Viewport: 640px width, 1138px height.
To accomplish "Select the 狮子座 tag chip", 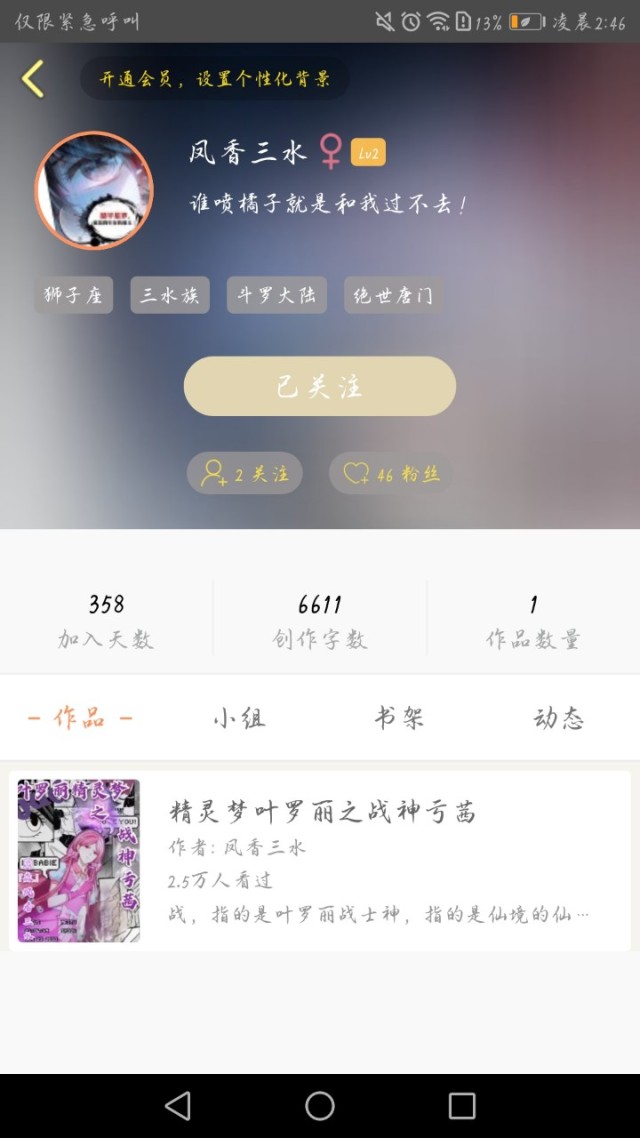I will point(74,295).
